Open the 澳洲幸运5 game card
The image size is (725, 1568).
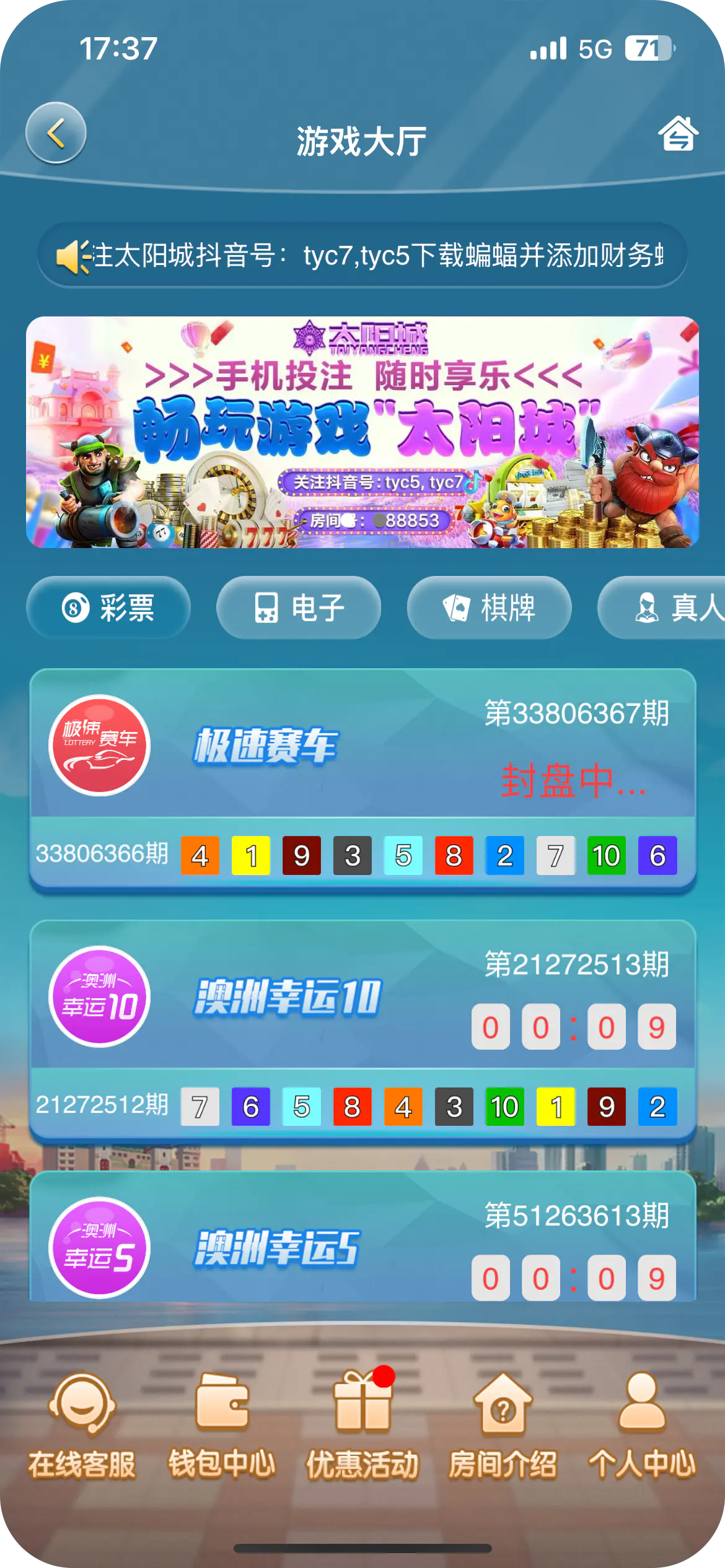pyautogui.click(x=362, y=1246)
